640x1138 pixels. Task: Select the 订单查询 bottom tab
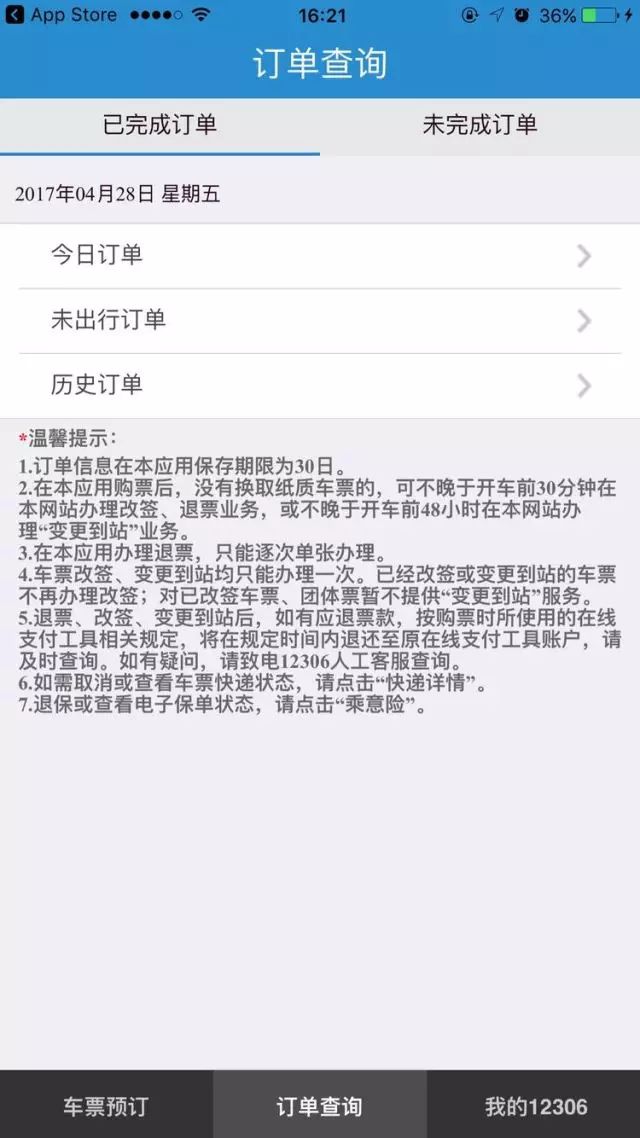click(319, 1105)
